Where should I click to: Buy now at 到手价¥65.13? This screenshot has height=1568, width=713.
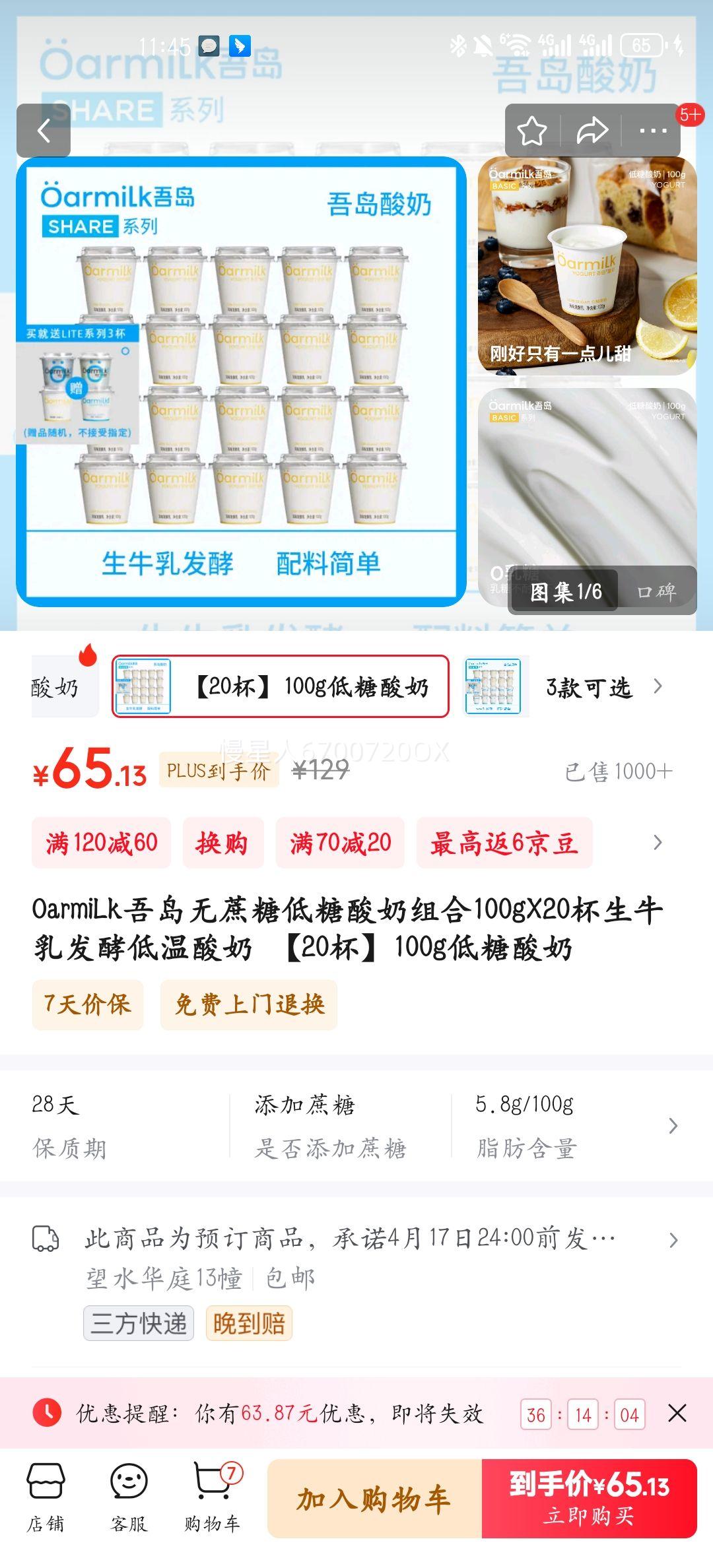(589, 1498)
